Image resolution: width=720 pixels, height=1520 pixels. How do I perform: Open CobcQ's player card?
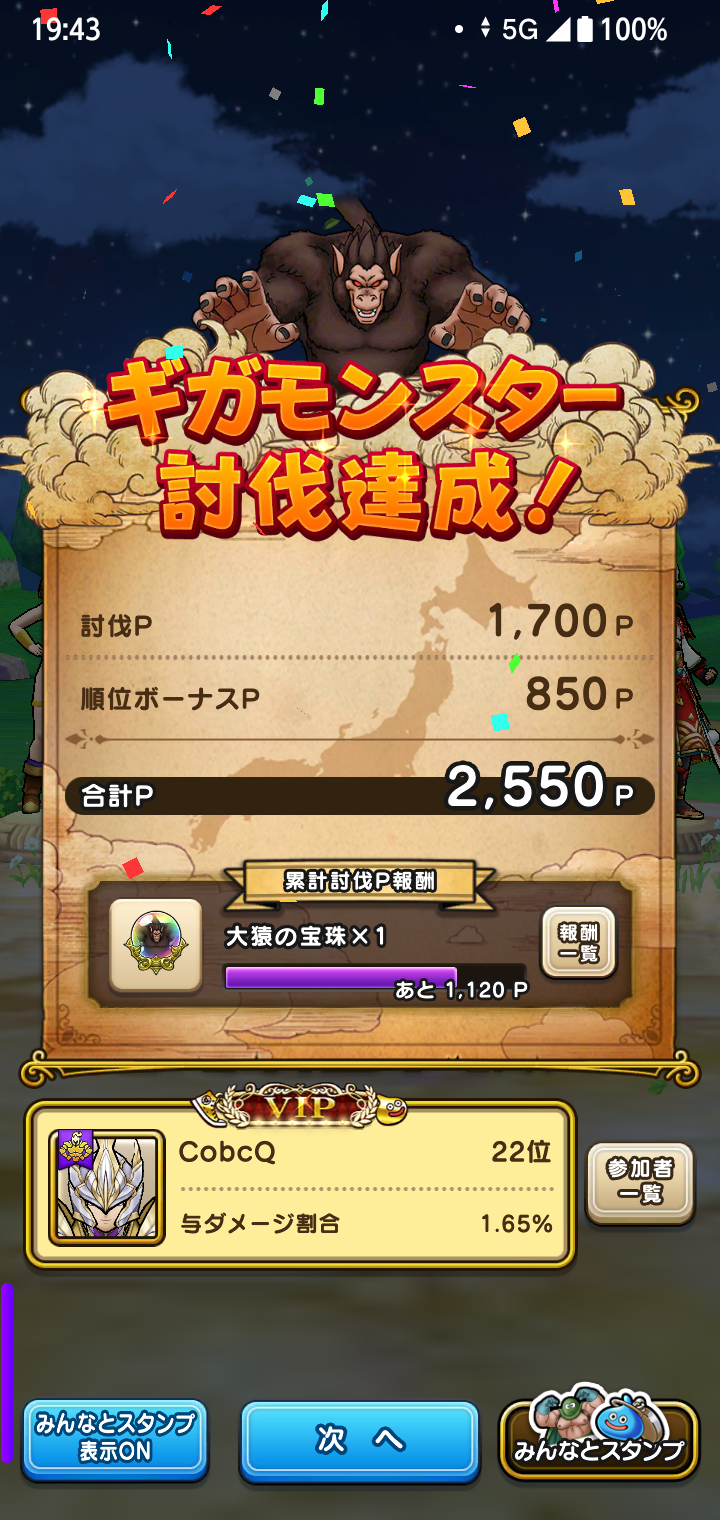coord(300,1185)
